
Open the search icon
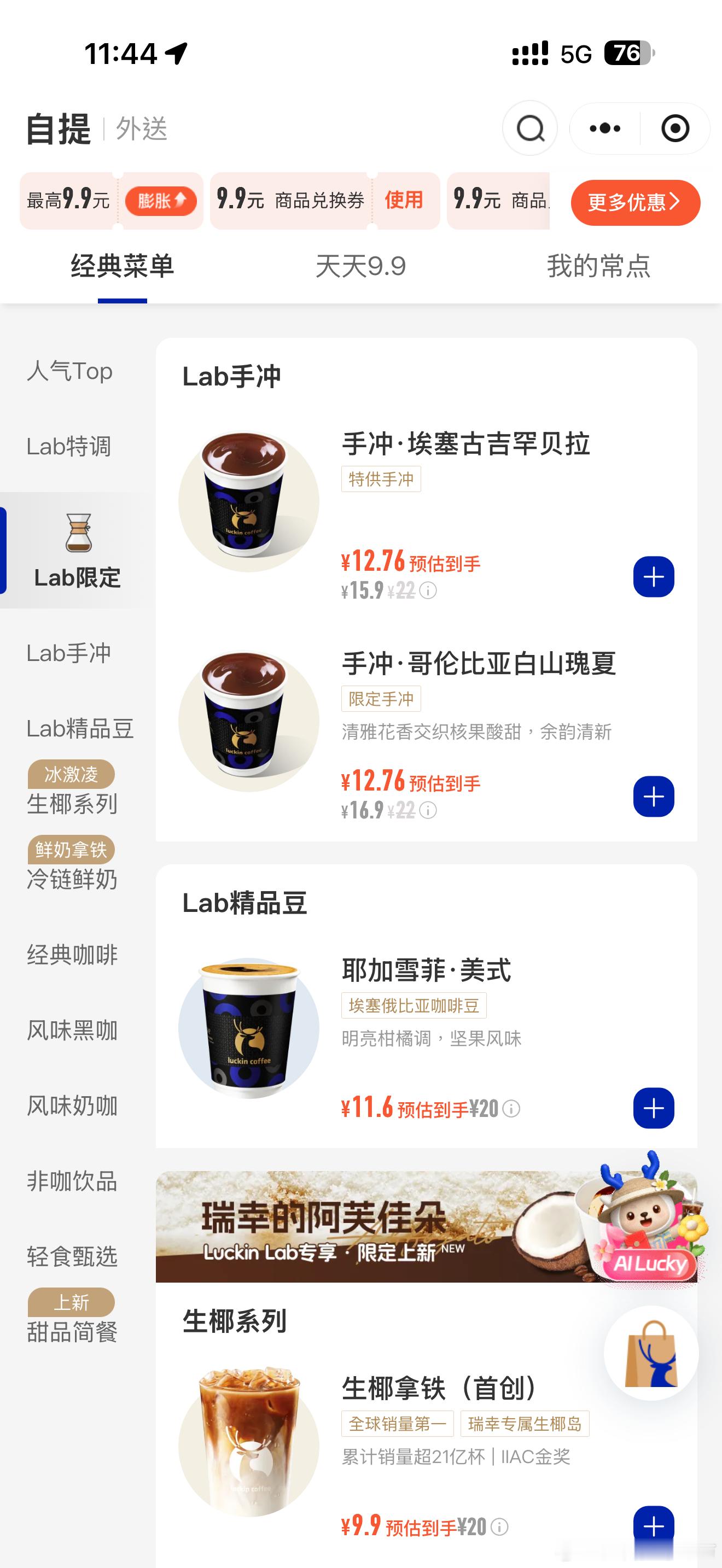point(529,128)
